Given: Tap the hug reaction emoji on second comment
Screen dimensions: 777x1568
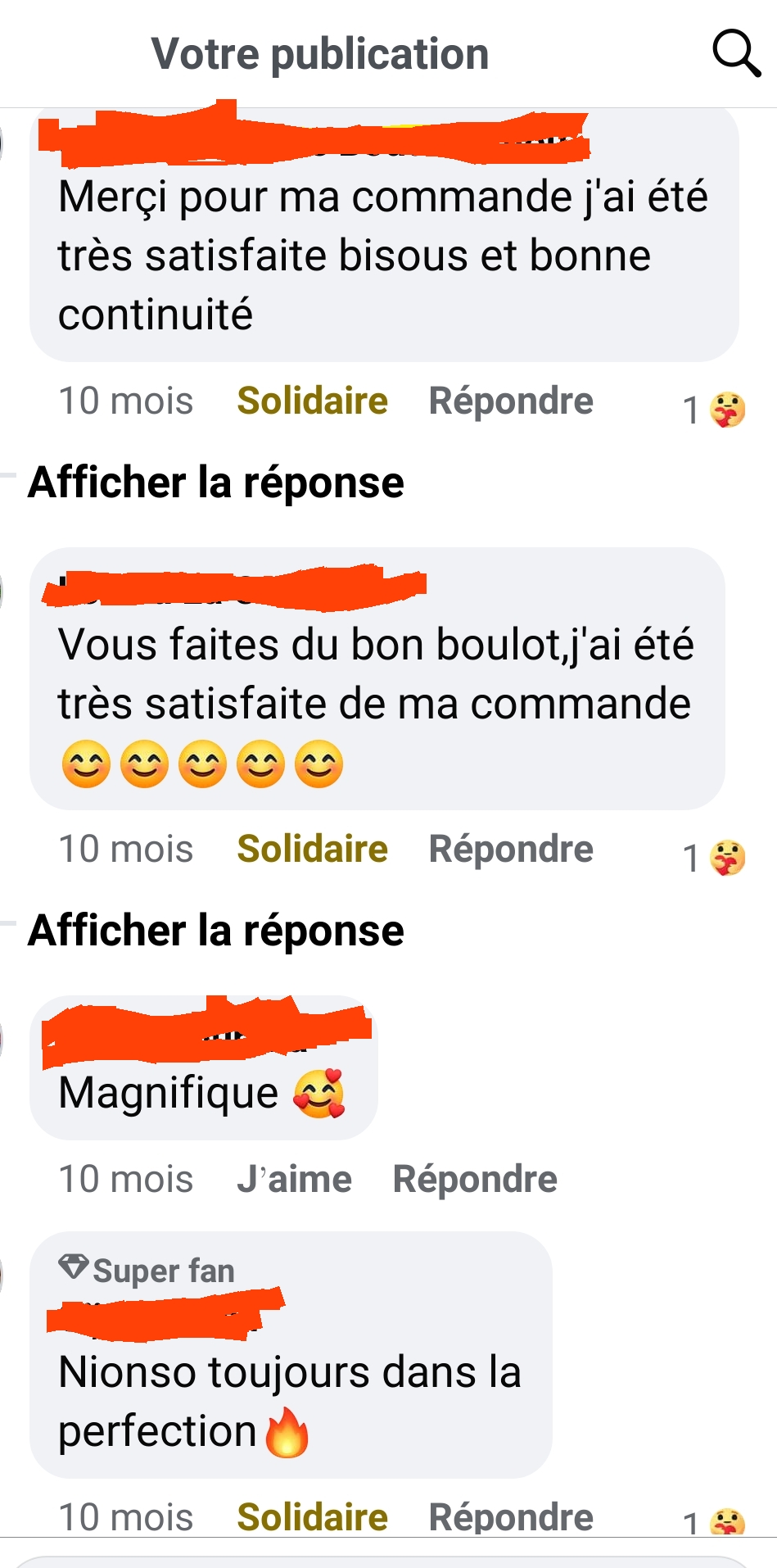Looking at the screenshot, I should click(725, 859).
